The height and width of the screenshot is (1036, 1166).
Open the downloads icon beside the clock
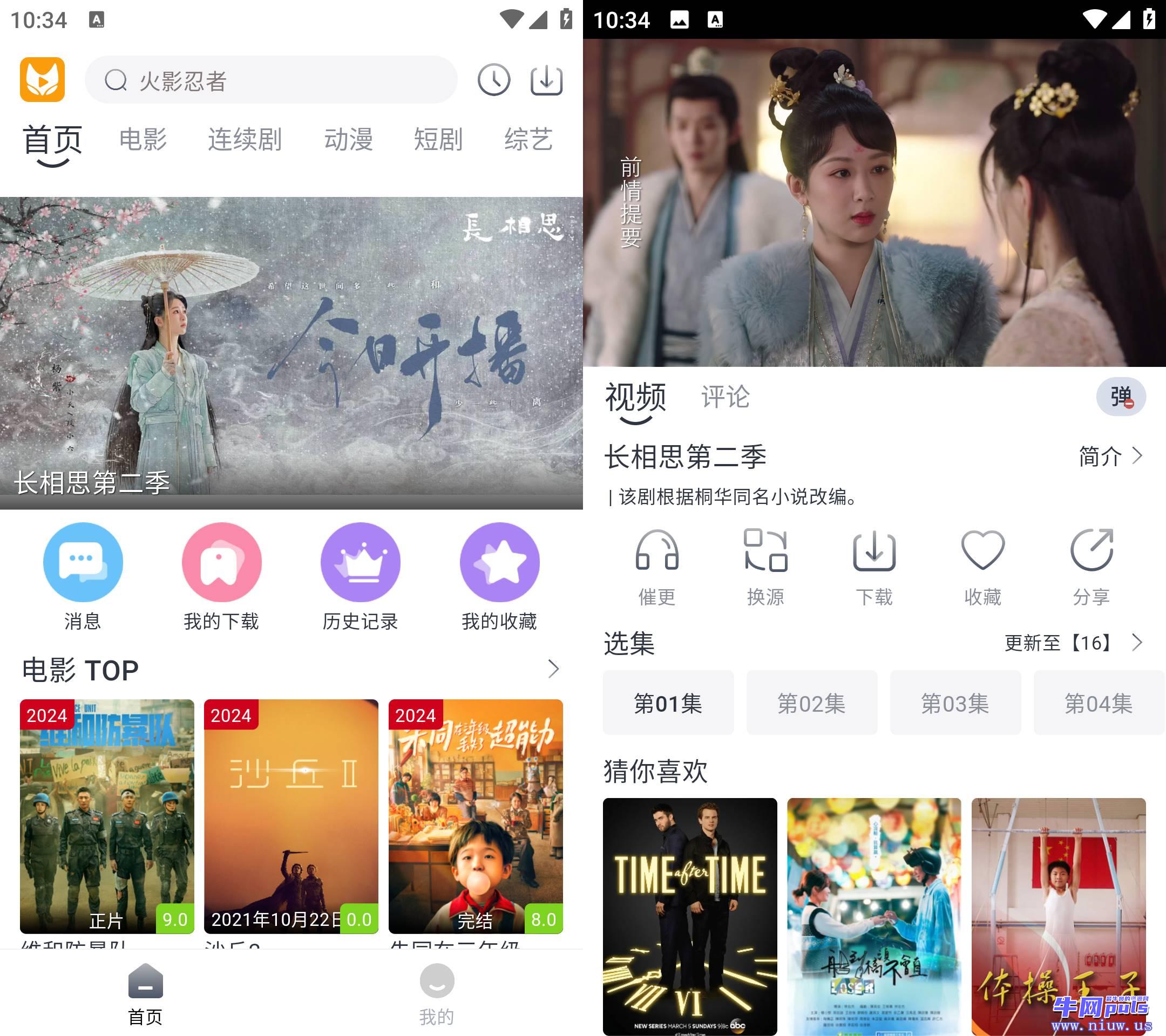(546, 80)
